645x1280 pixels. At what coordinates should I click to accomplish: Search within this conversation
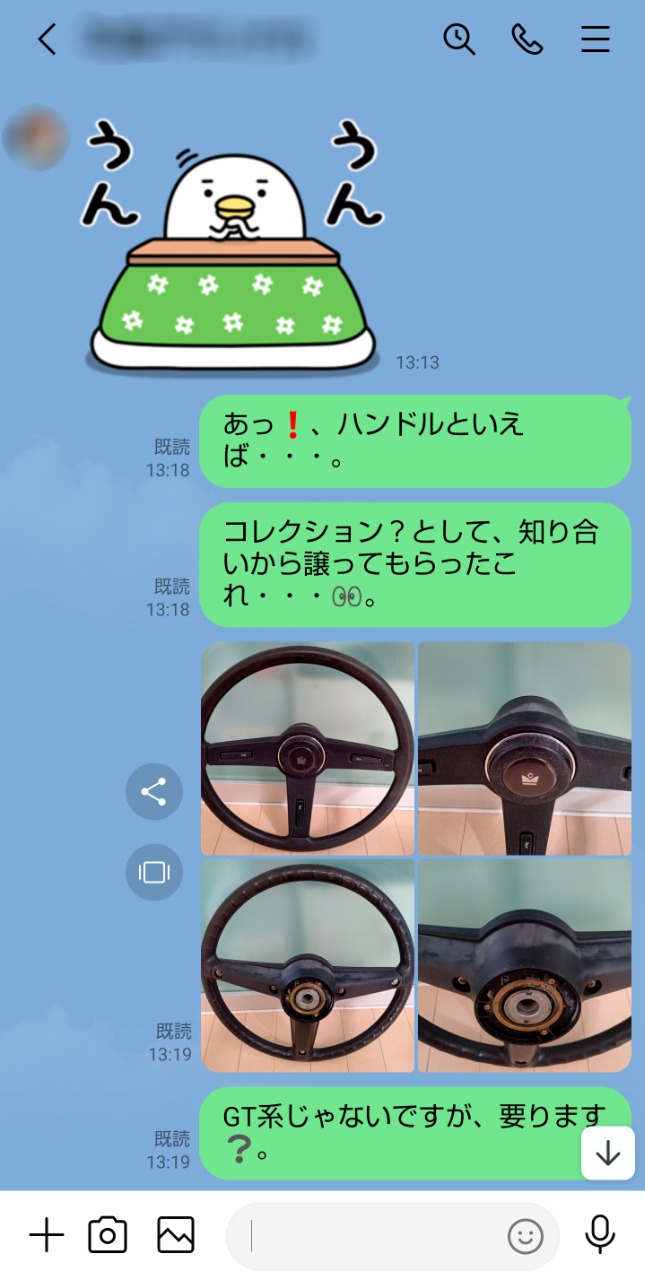(x=458, y=39)
